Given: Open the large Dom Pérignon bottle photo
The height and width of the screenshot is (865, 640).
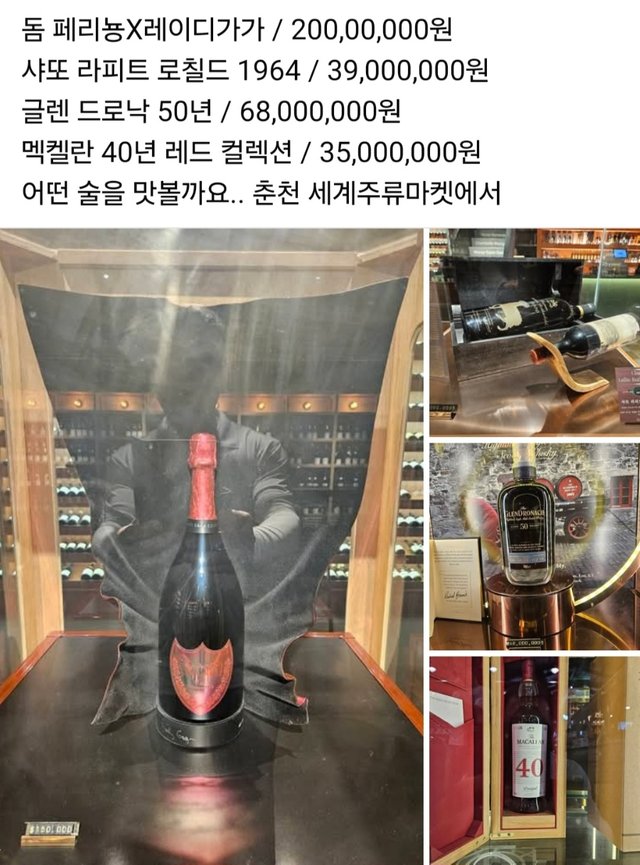Looking at the screenshot, I should tap(211, 545).
